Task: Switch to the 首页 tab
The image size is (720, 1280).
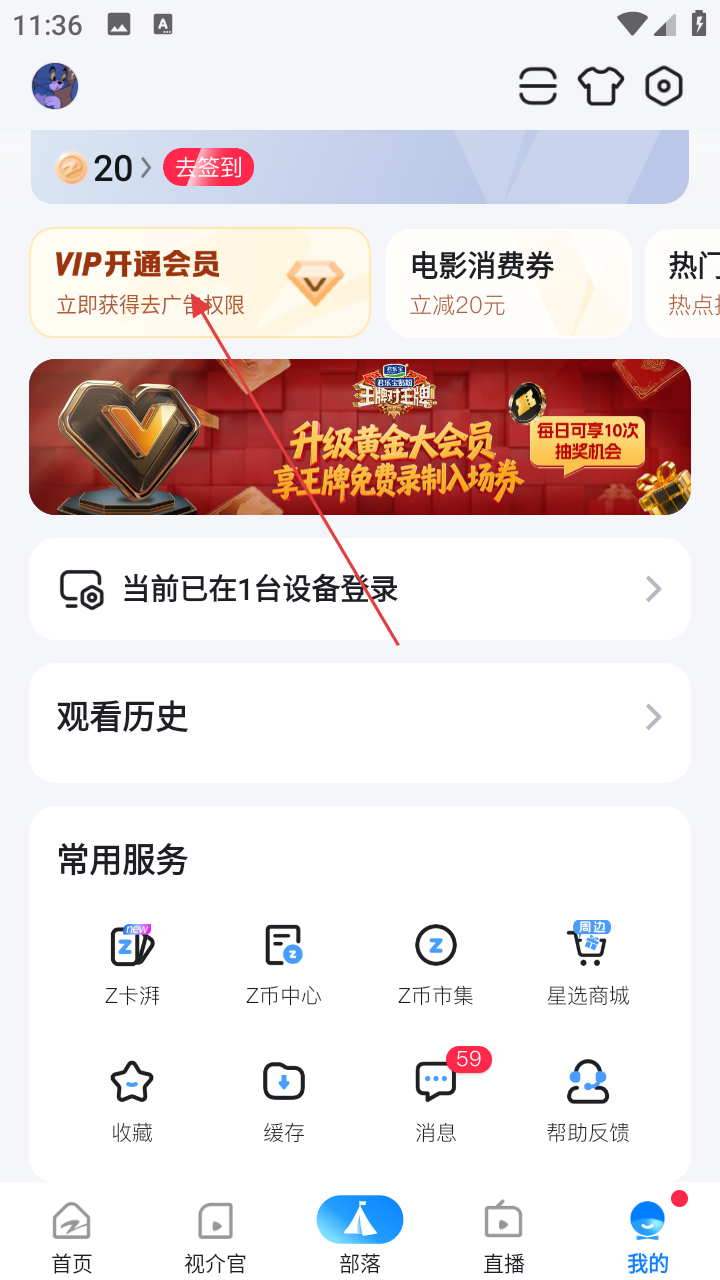Action: [72, 1237]
